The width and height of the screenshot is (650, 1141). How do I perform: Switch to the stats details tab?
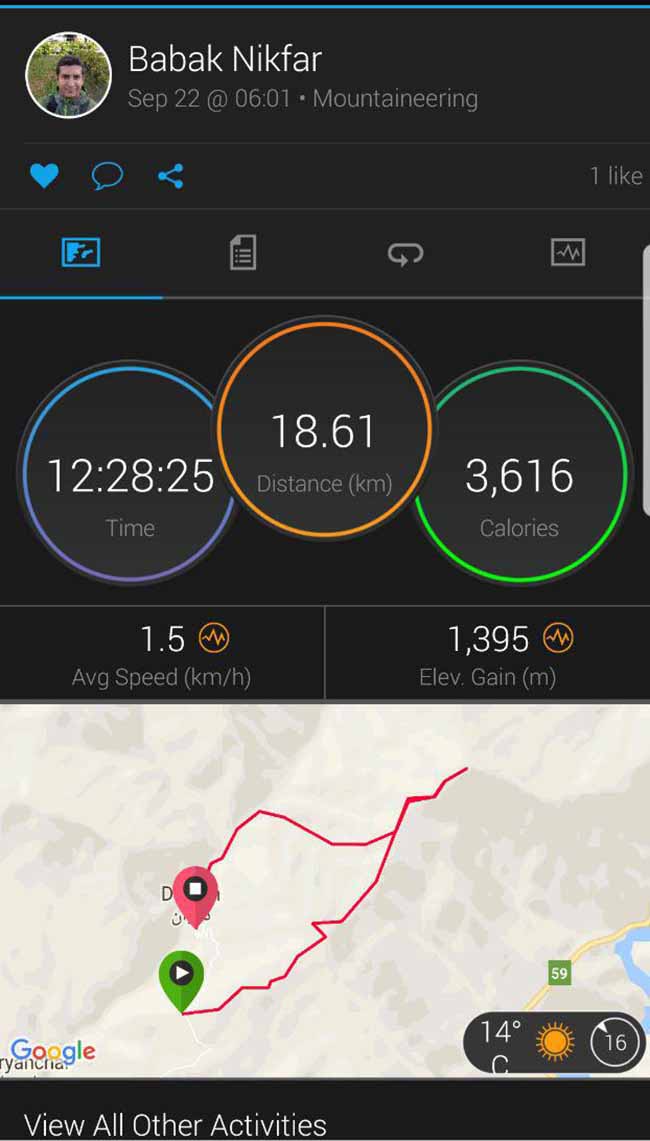coord(243,252)
